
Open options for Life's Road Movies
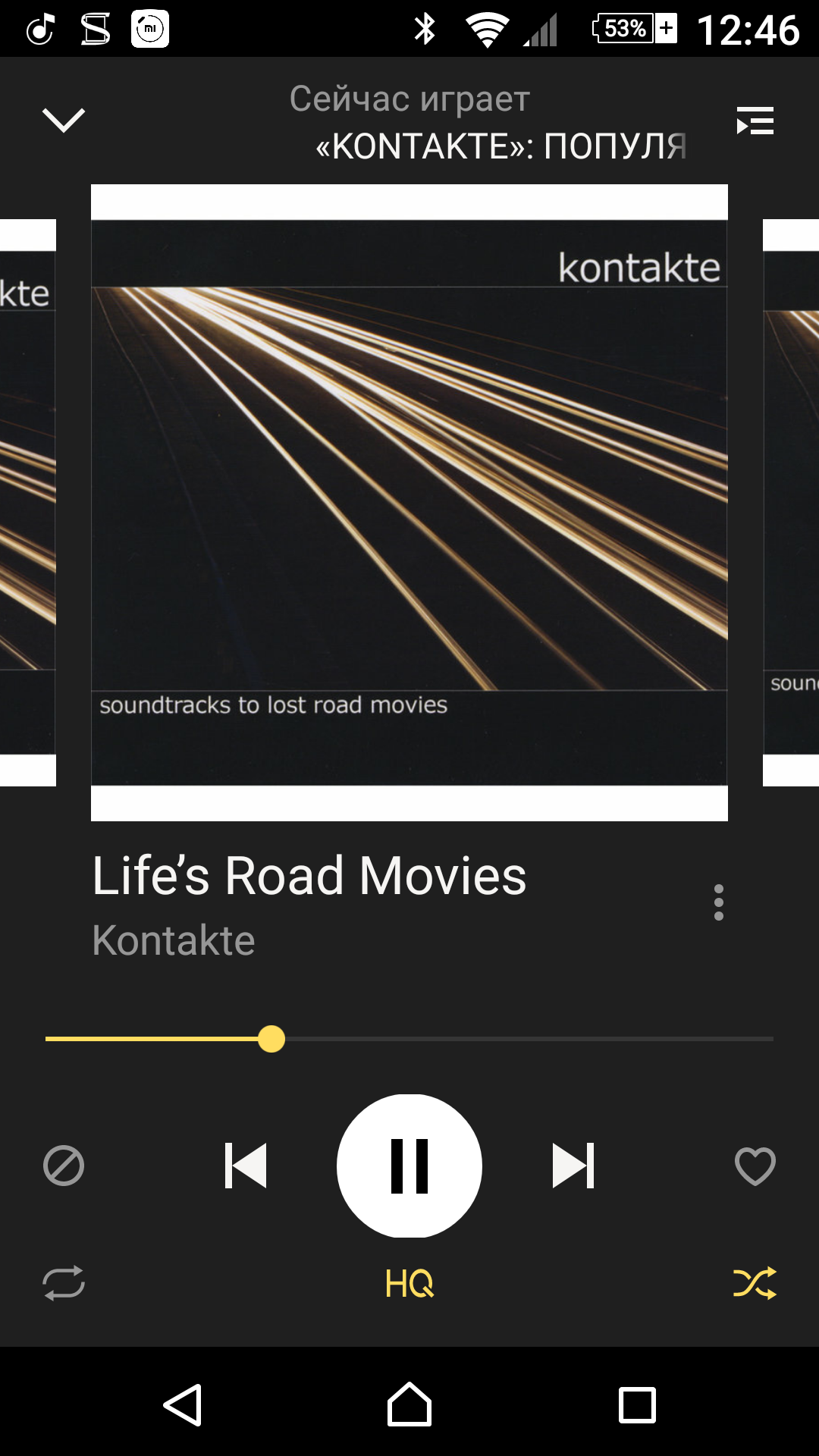pos(718,902)
